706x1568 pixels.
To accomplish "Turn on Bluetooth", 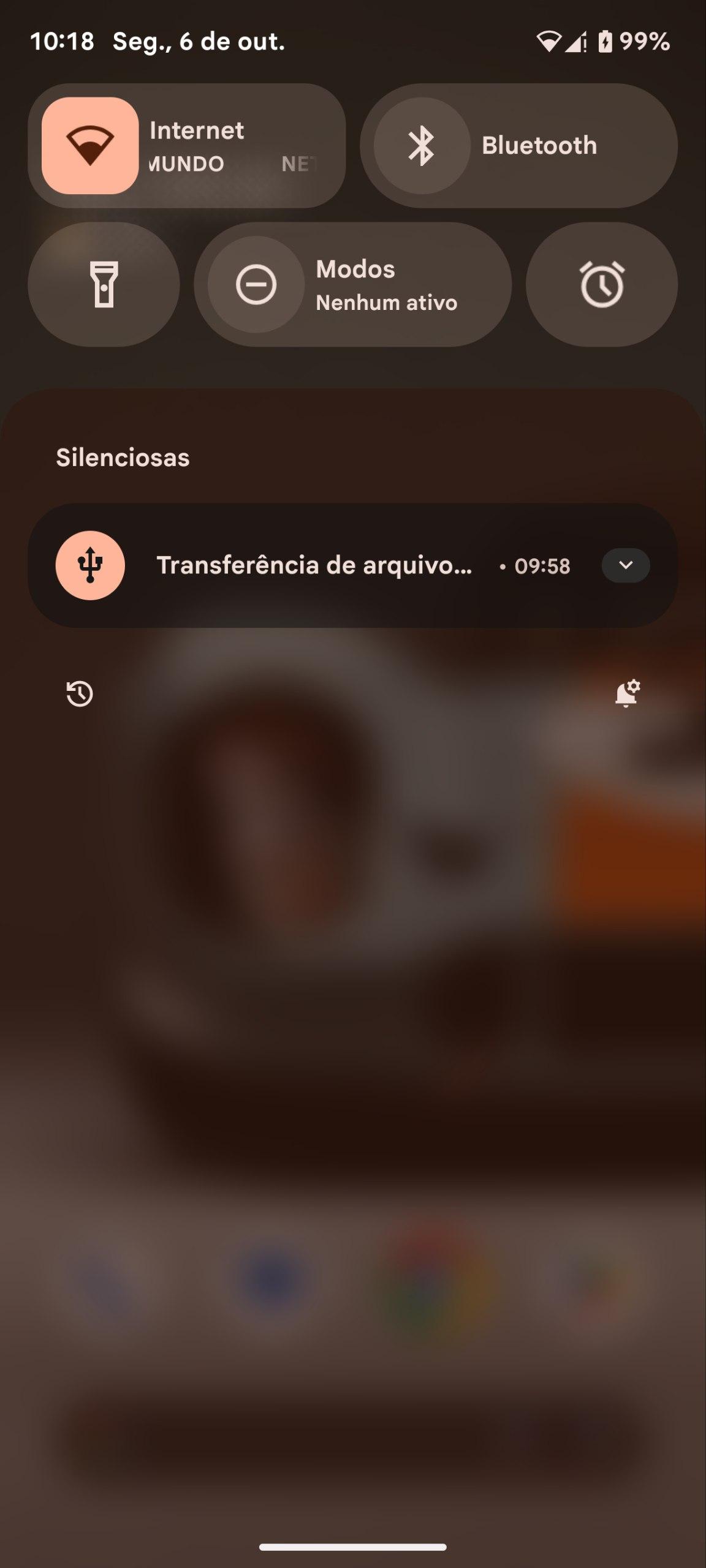I will pyautogui.click(x=422, y=146).
